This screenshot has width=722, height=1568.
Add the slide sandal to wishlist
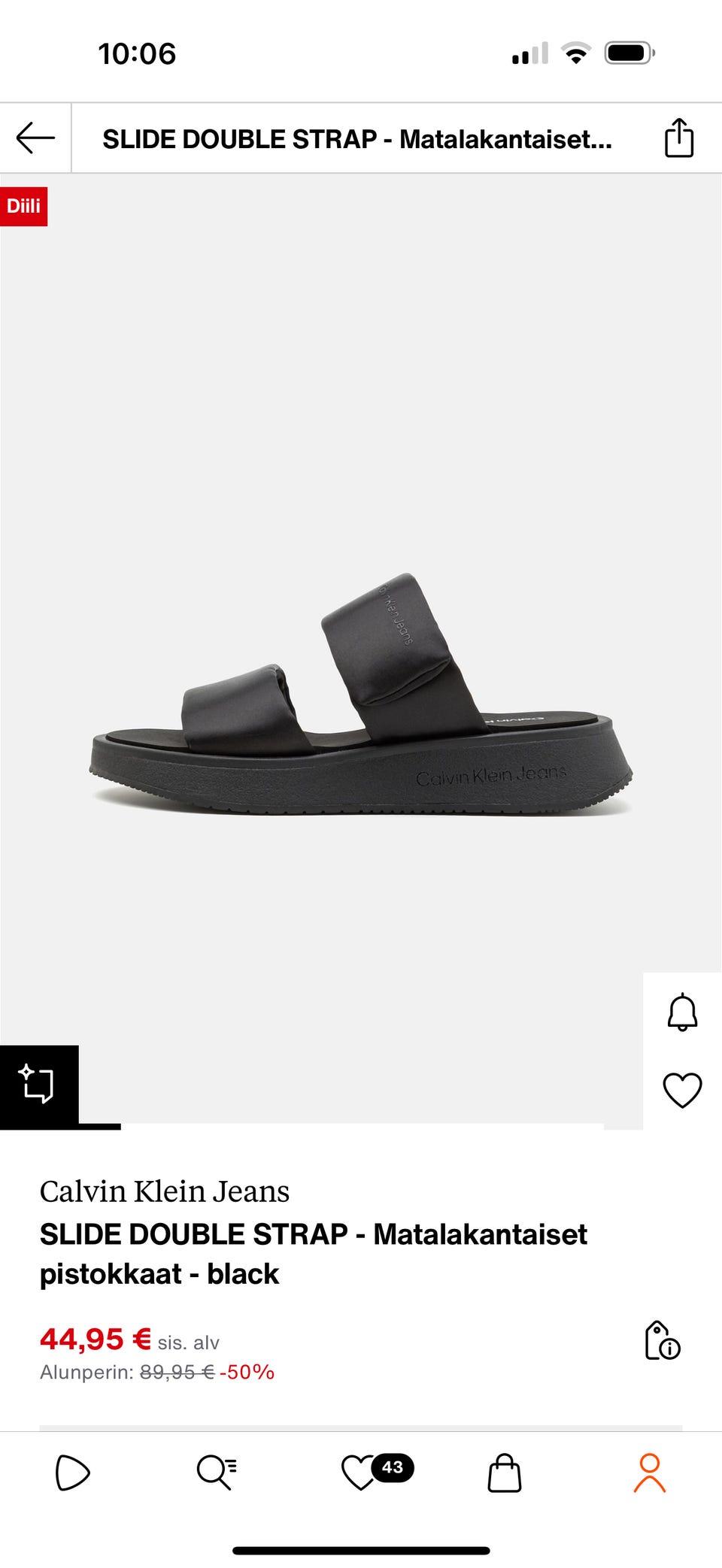(682, 1089)
